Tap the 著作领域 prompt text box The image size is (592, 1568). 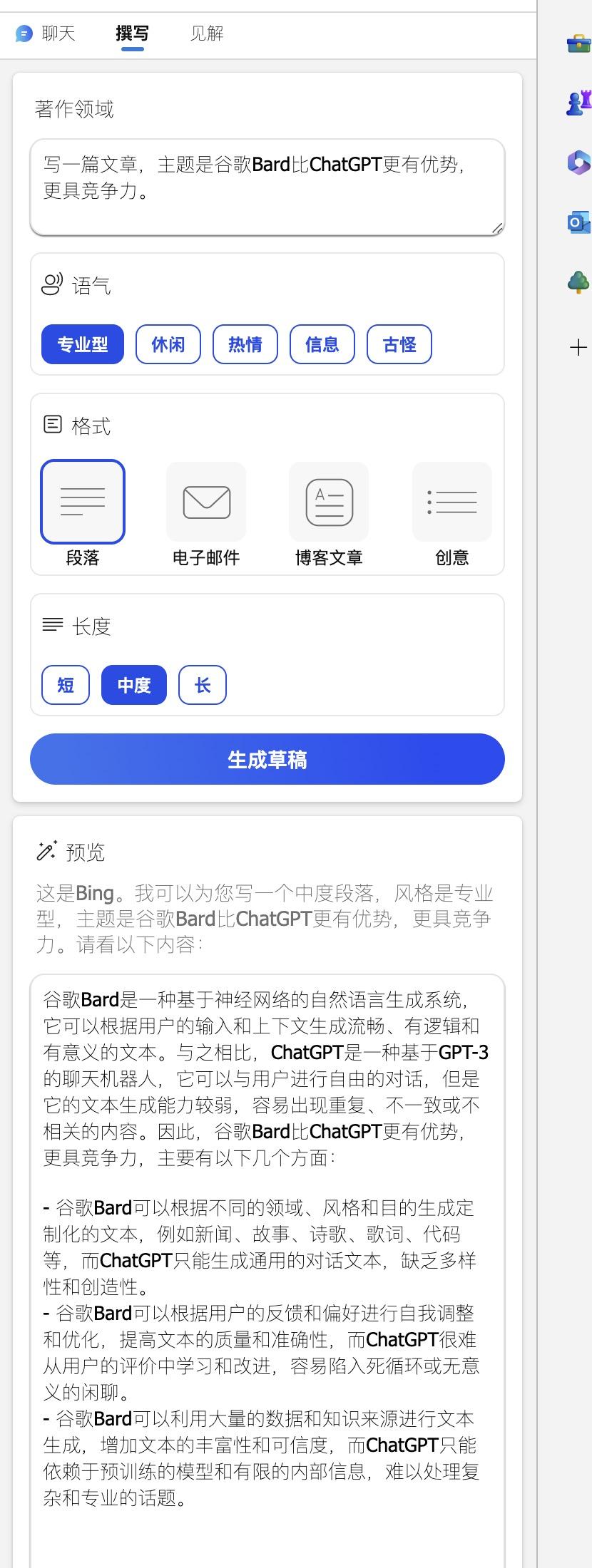pyautogui.click(x=267, y=187)
